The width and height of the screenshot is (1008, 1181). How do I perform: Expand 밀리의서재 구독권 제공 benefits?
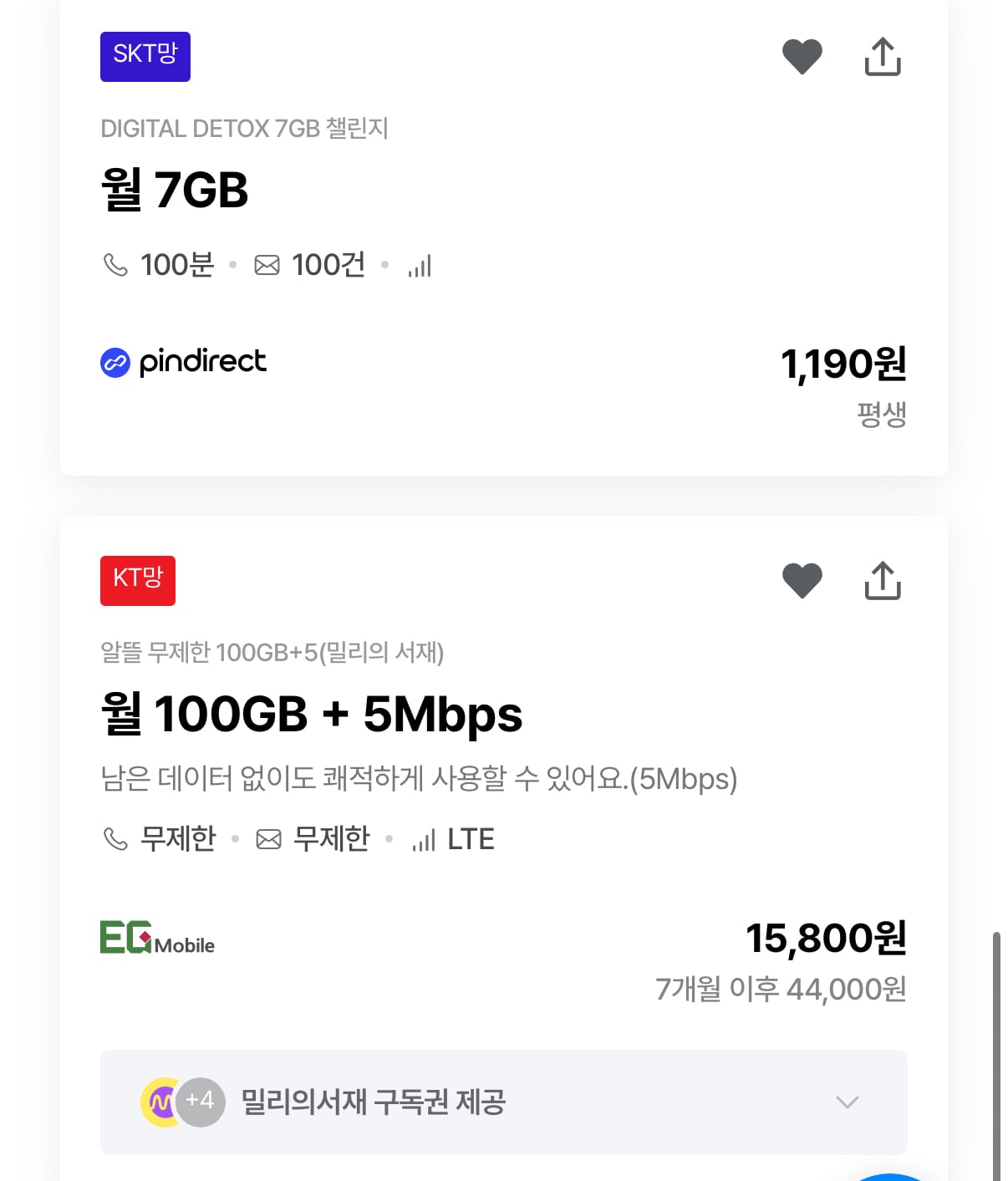coord(847,1102)
